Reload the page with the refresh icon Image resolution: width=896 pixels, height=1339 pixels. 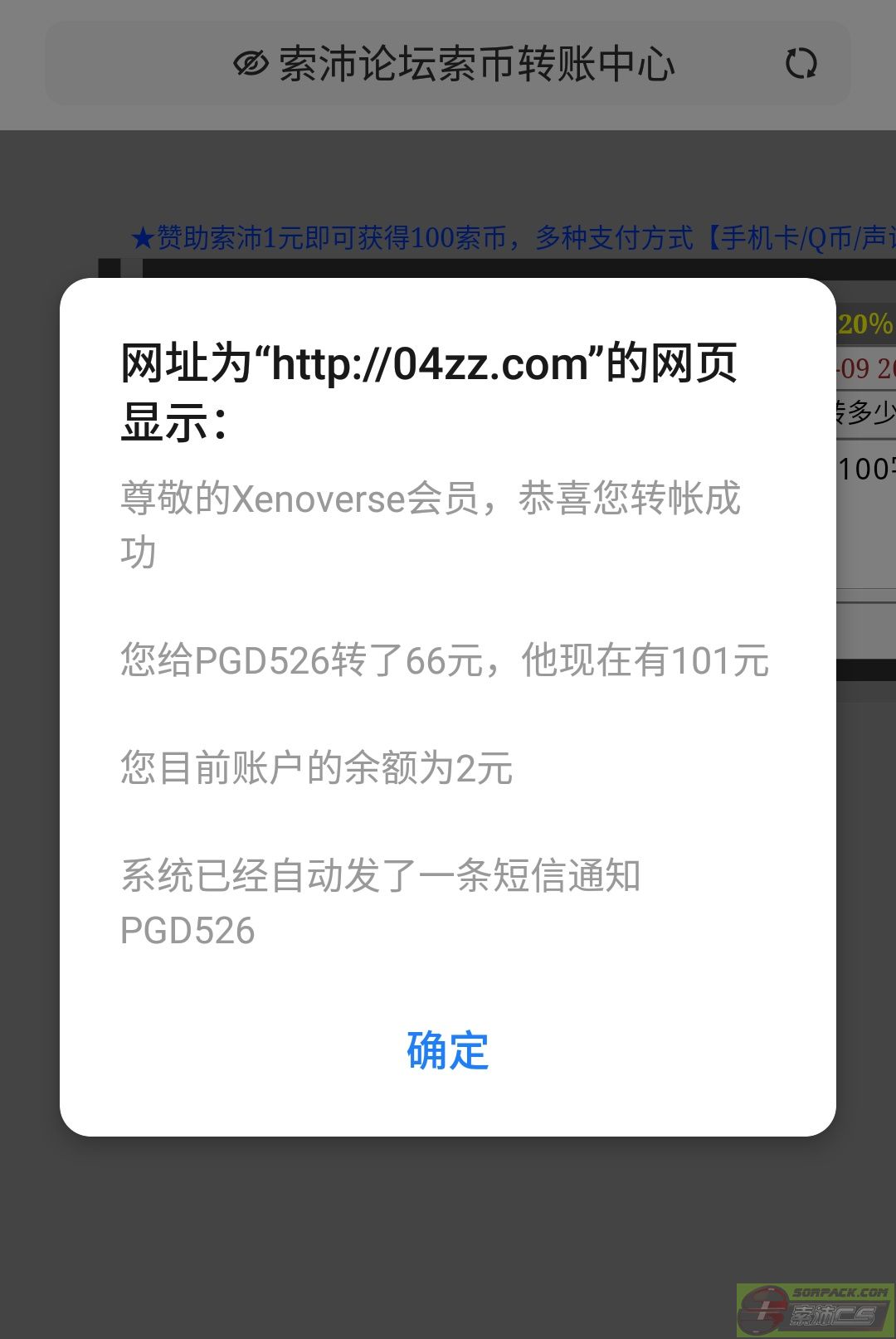tap(801, 64)
